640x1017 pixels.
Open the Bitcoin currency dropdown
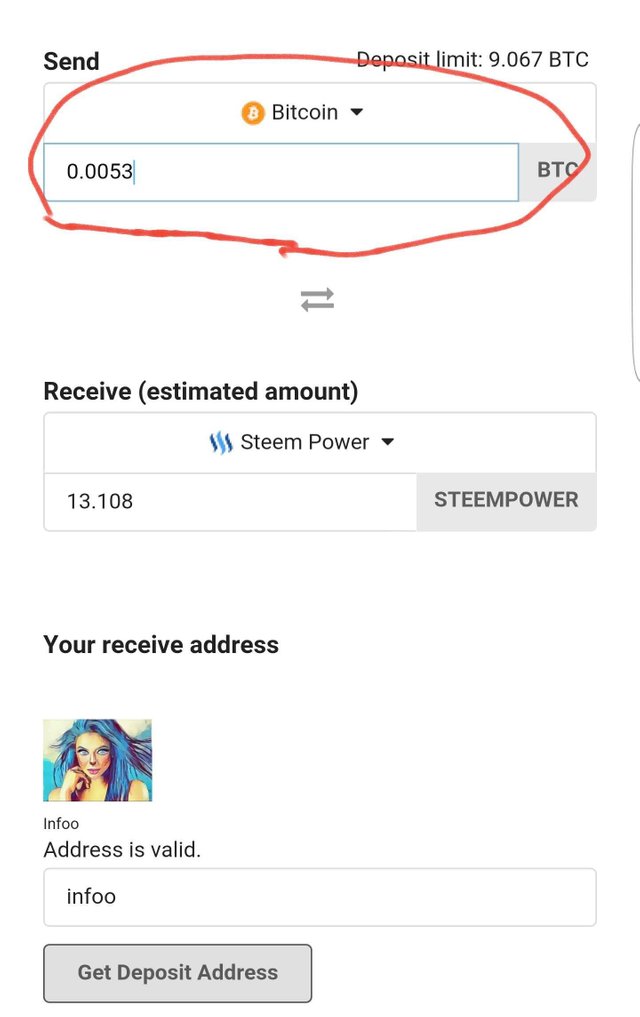point(304,112)
